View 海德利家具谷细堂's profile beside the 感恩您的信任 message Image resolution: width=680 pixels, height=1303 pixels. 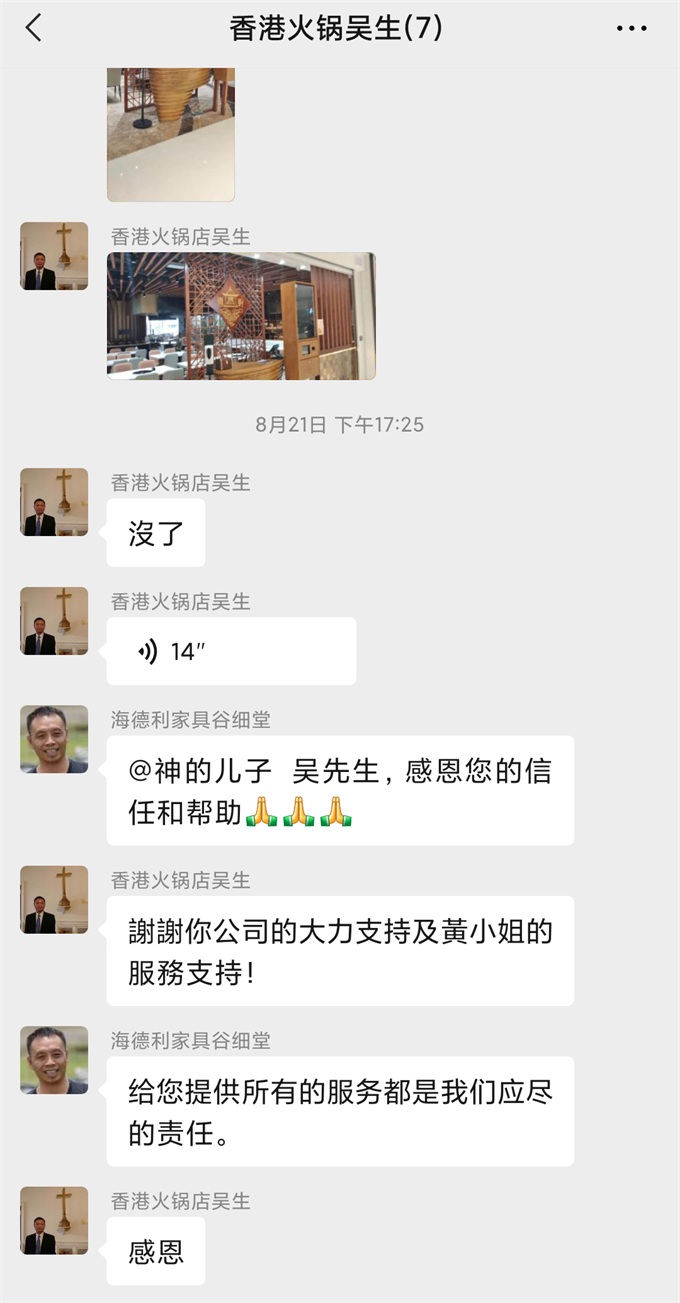pos(54,739)
